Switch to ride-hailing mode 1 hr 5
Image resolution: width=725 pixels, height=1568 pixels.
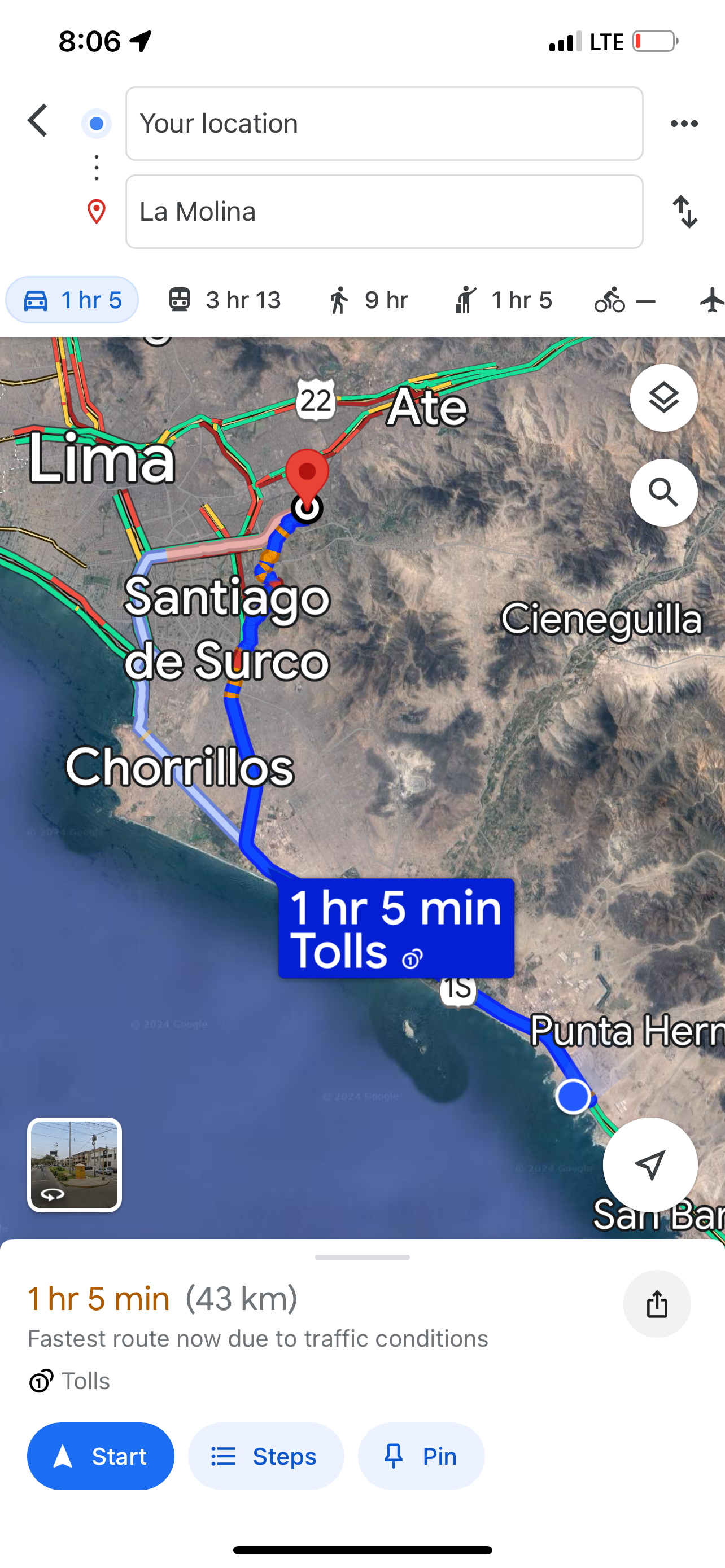click(x=503, y=300)
